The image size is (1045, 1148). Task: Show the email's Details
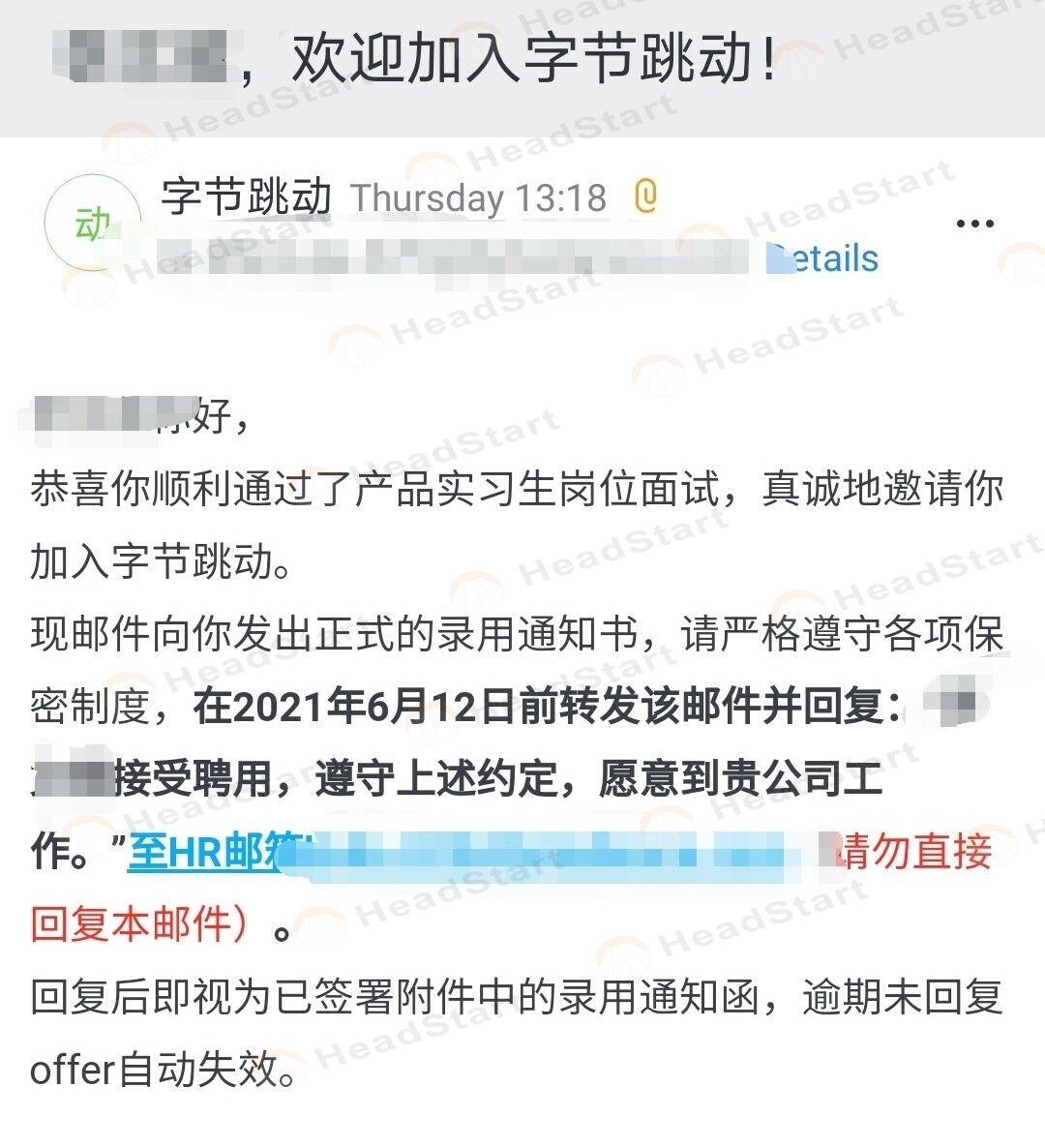coord(824,258)
